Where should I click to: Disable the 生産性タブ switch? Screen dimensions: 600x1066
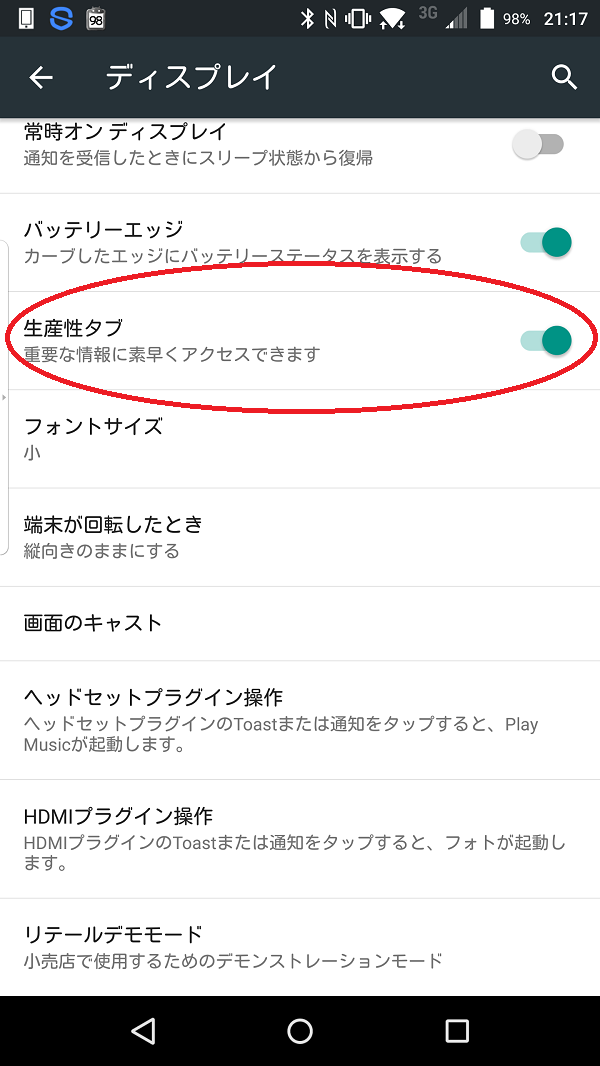[546, 340]
